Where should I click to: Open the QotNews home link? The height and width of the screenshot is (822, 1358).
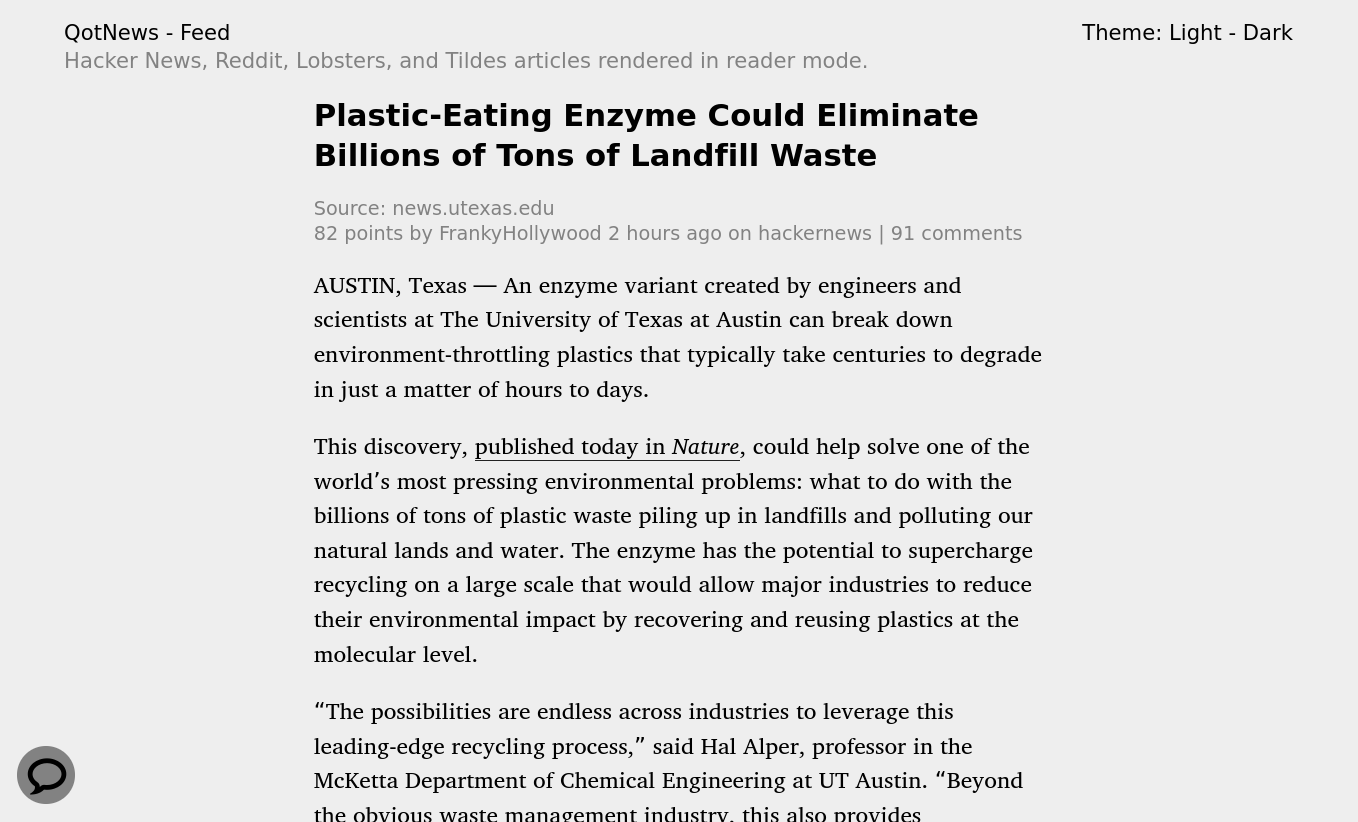111,33
